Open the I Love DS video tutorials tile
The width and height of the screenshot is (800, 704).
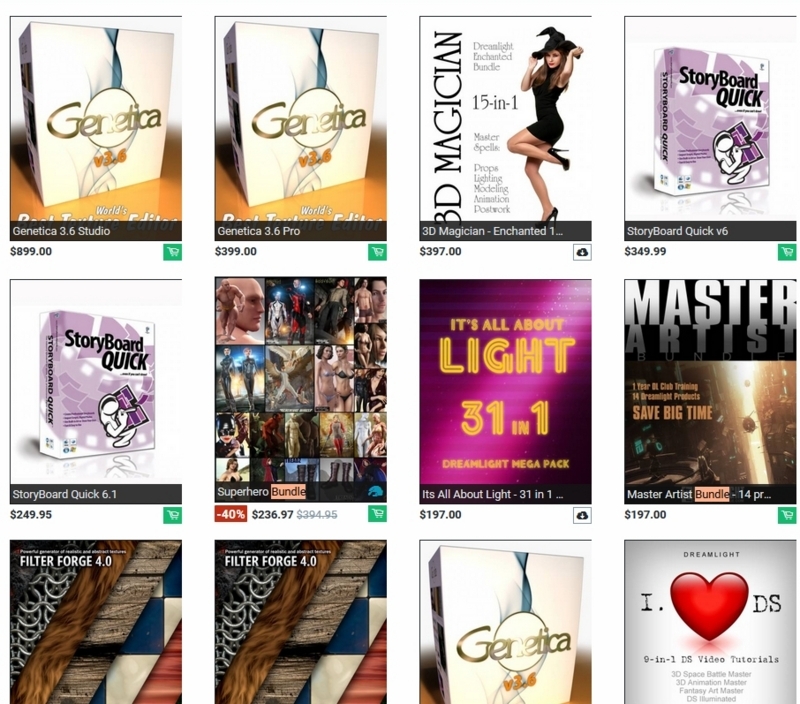coord(710,620)
